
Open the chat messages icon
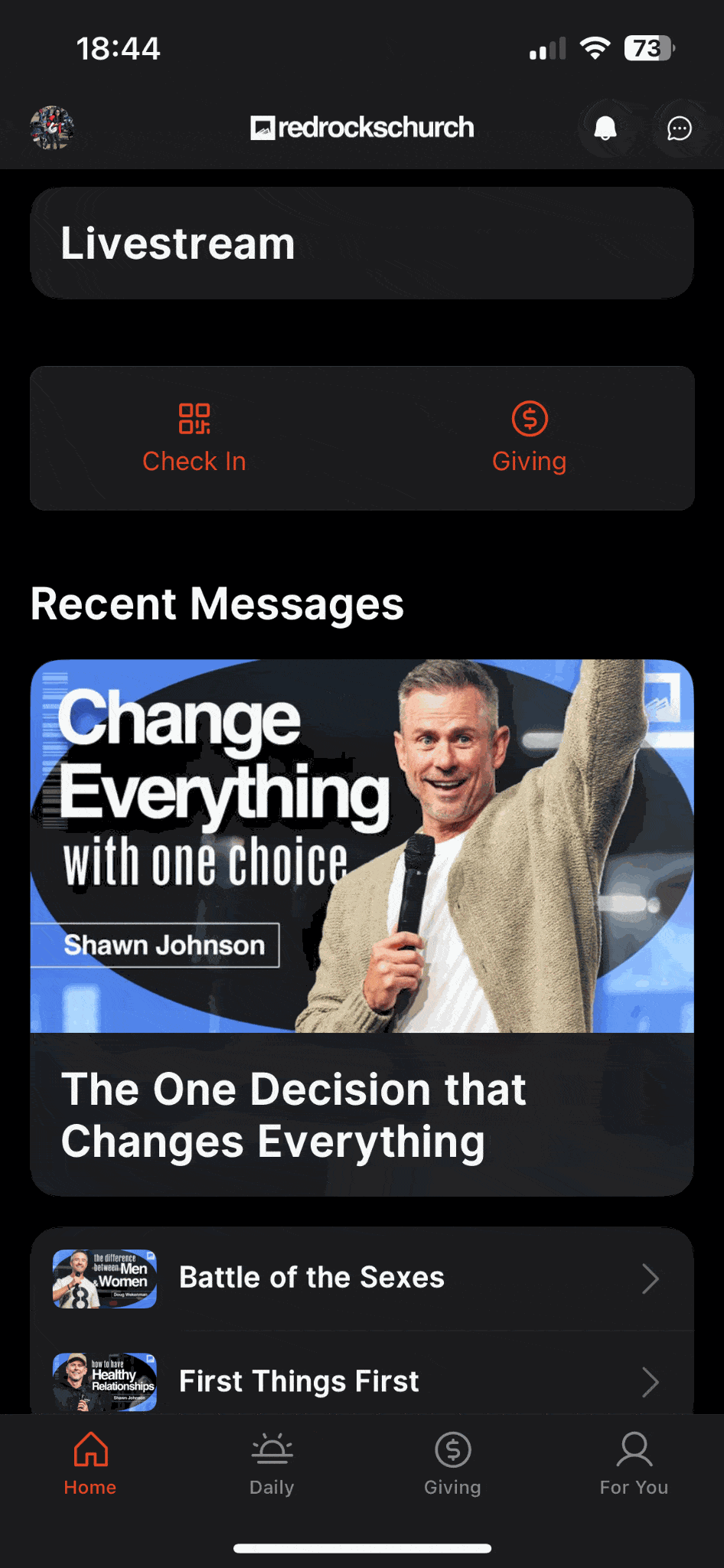(680, 128)
